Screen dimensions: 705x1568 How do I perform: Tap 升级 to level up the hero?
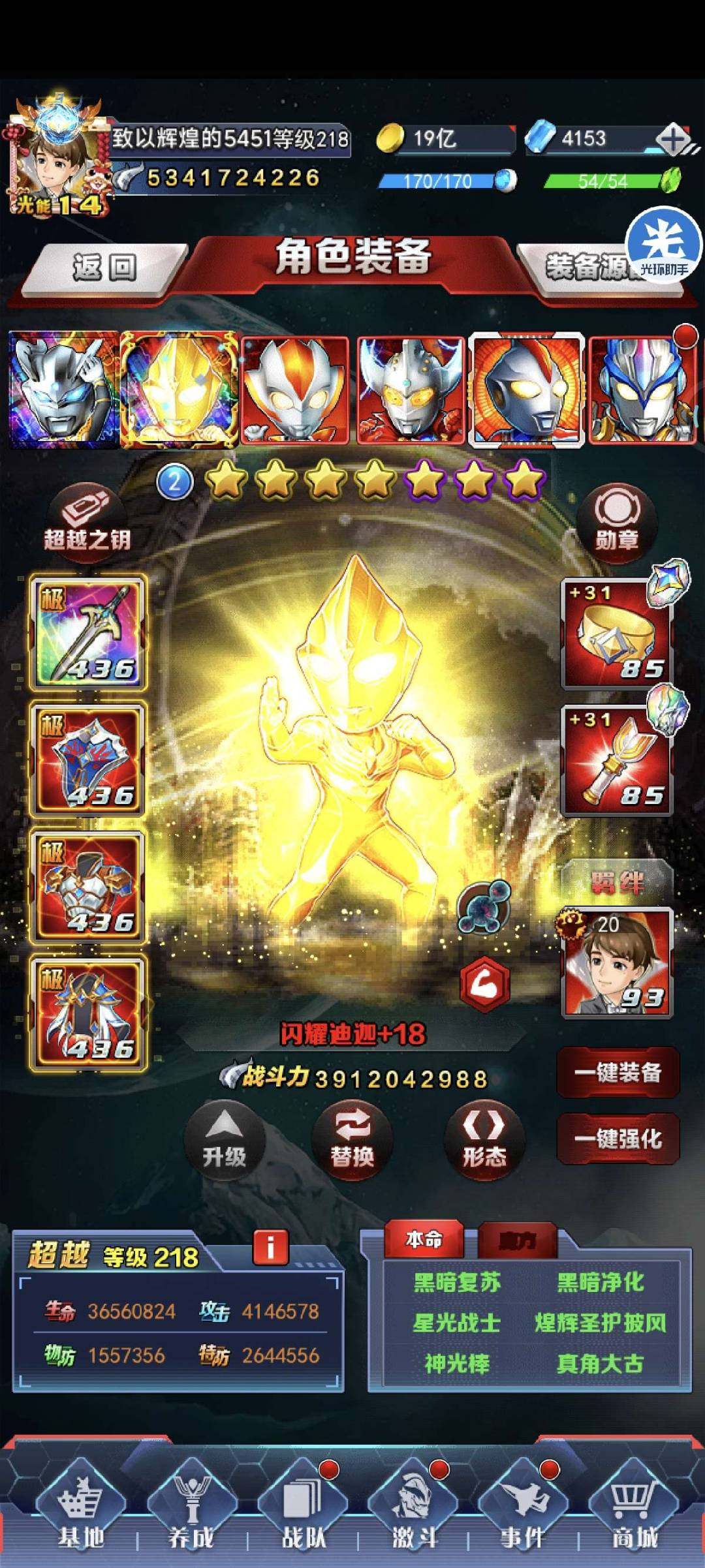pyautogui.click(x=224, y=1140)
